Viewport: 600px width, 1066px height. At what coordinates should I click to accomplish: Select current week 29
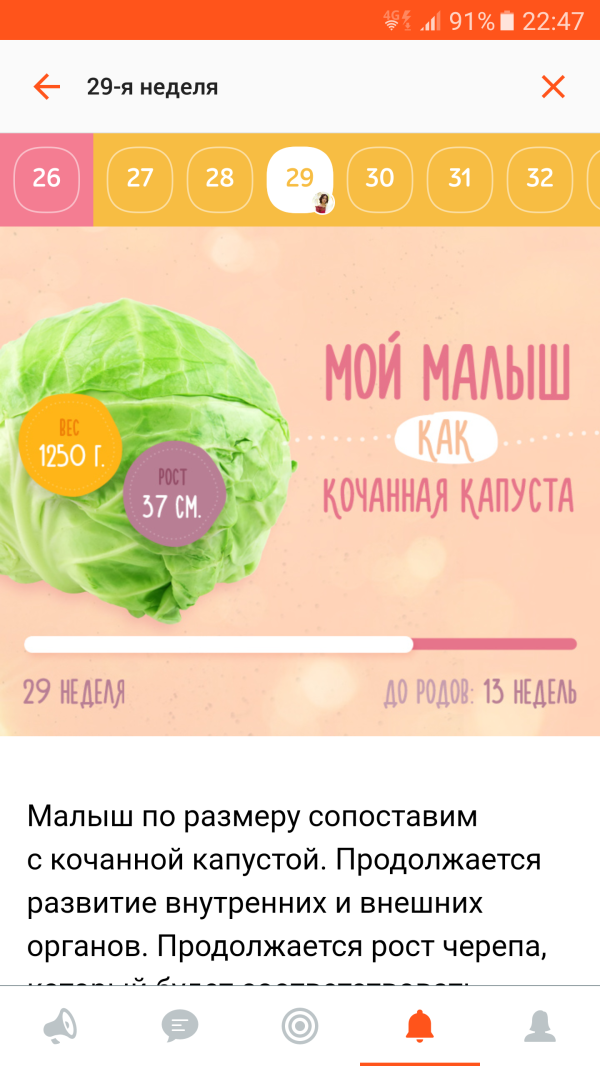click(300, 179)
